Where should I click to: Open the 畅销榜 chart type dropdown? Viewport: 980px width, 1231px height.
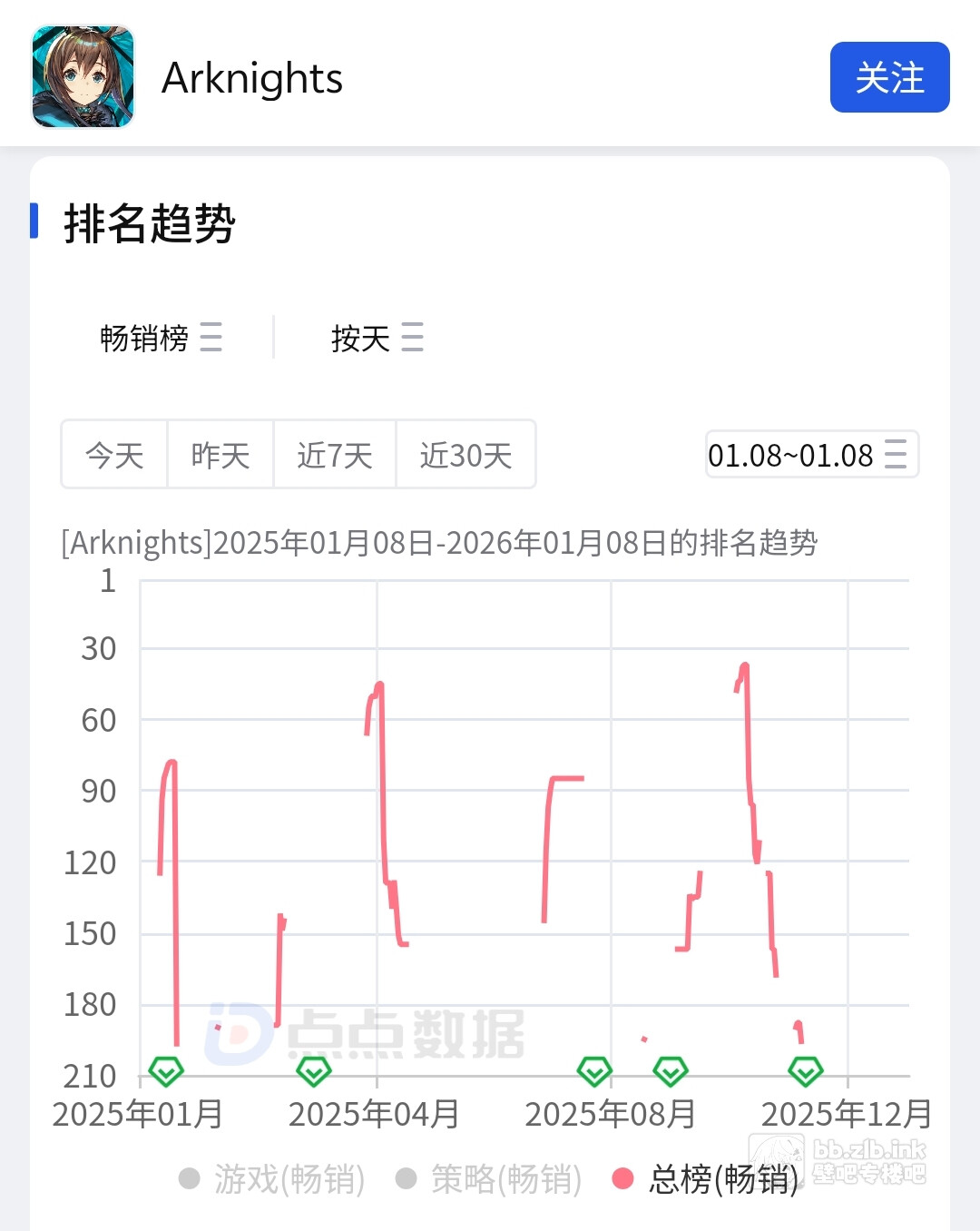pos(161,338)
